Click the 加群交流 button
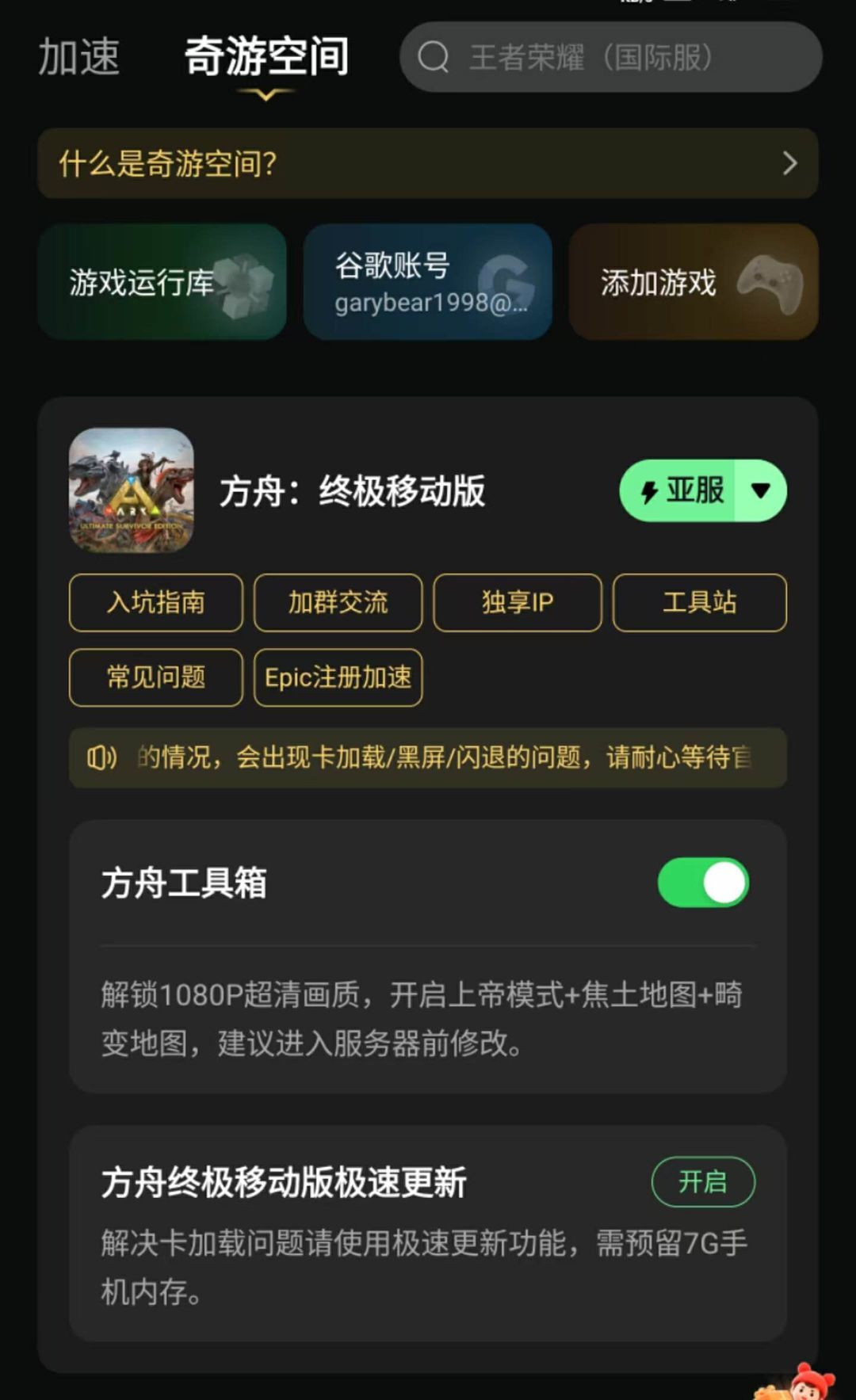The image size is (856, 1400). pyautogui.click(x=337, y=603)
